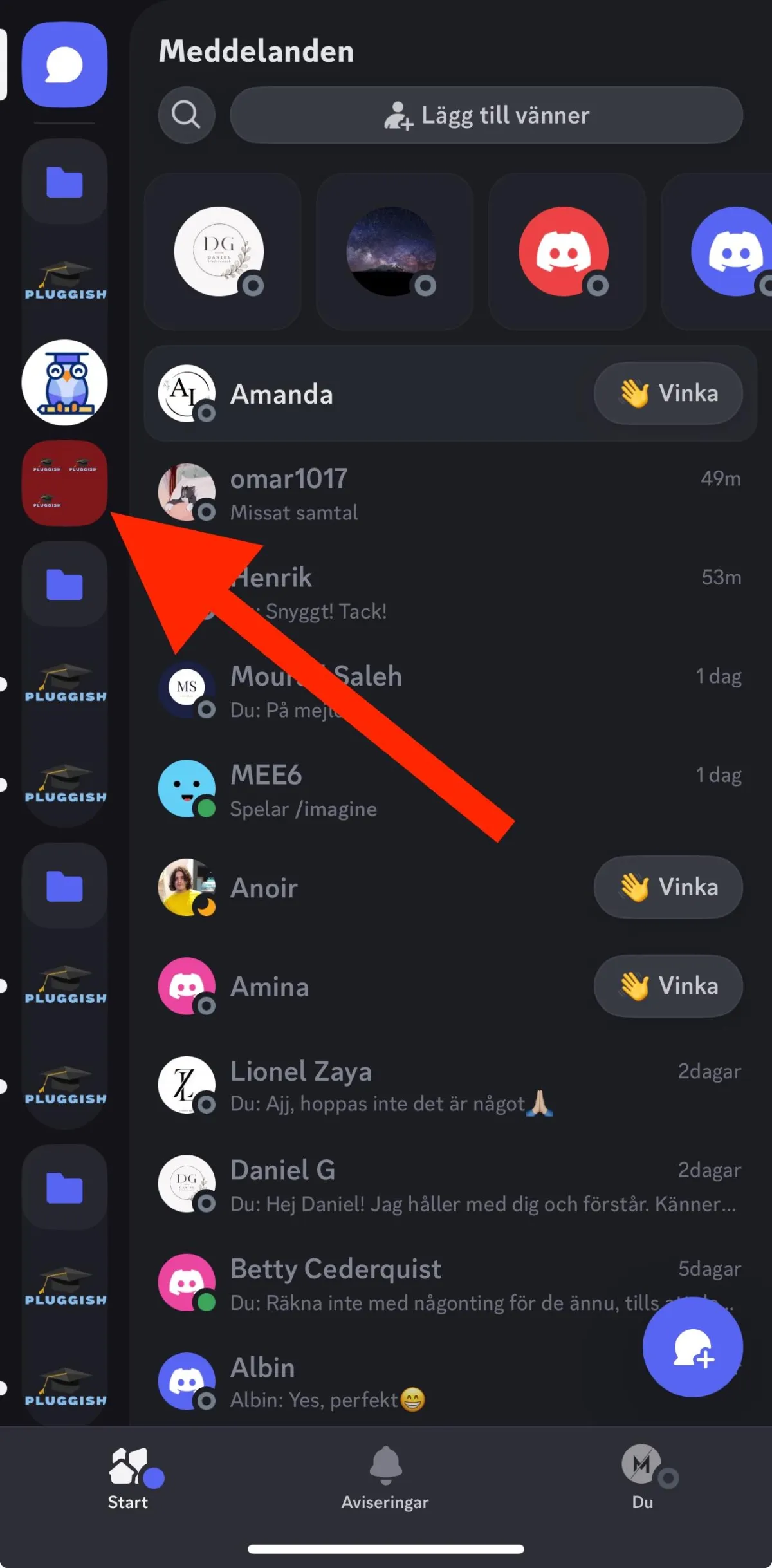Send a Vinka wave to Anoir
772x1568 pixels.
pyautogui.click(x=668, y=887)
